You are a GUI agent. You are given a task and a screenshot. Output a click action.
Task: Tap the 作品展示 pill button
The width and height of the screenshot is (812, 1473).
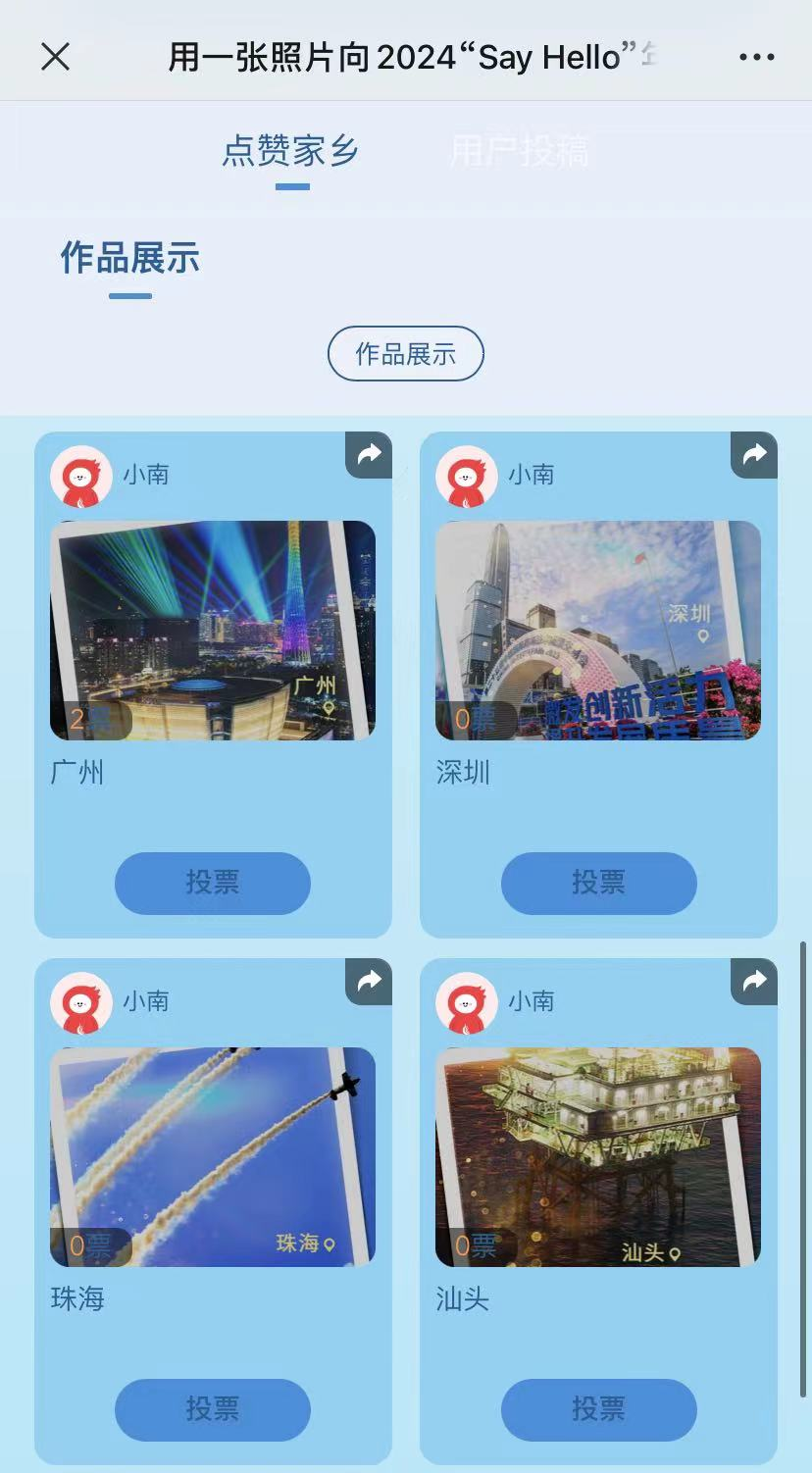coord(405,354)
